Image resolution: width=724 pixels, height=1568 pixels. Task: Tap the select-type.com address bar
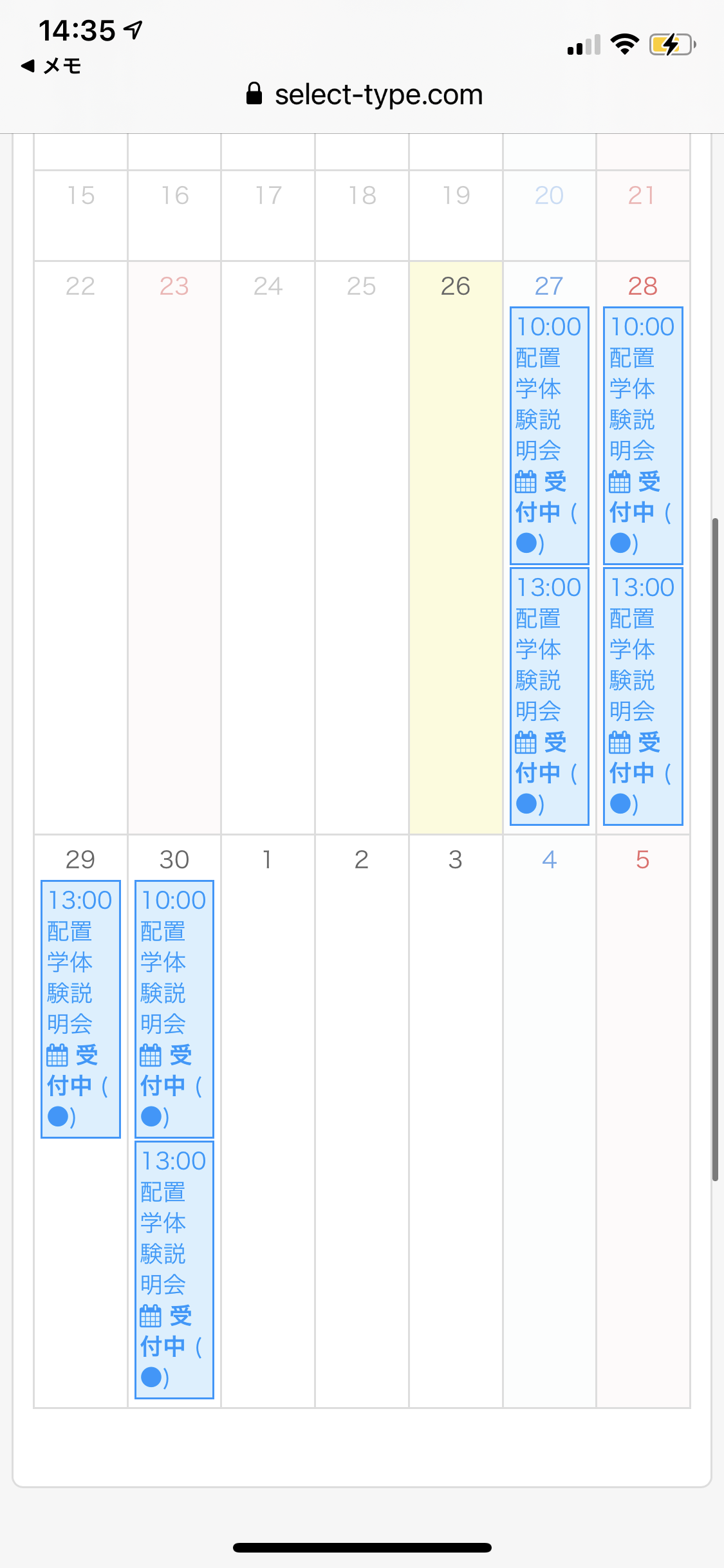pos(364,95)
